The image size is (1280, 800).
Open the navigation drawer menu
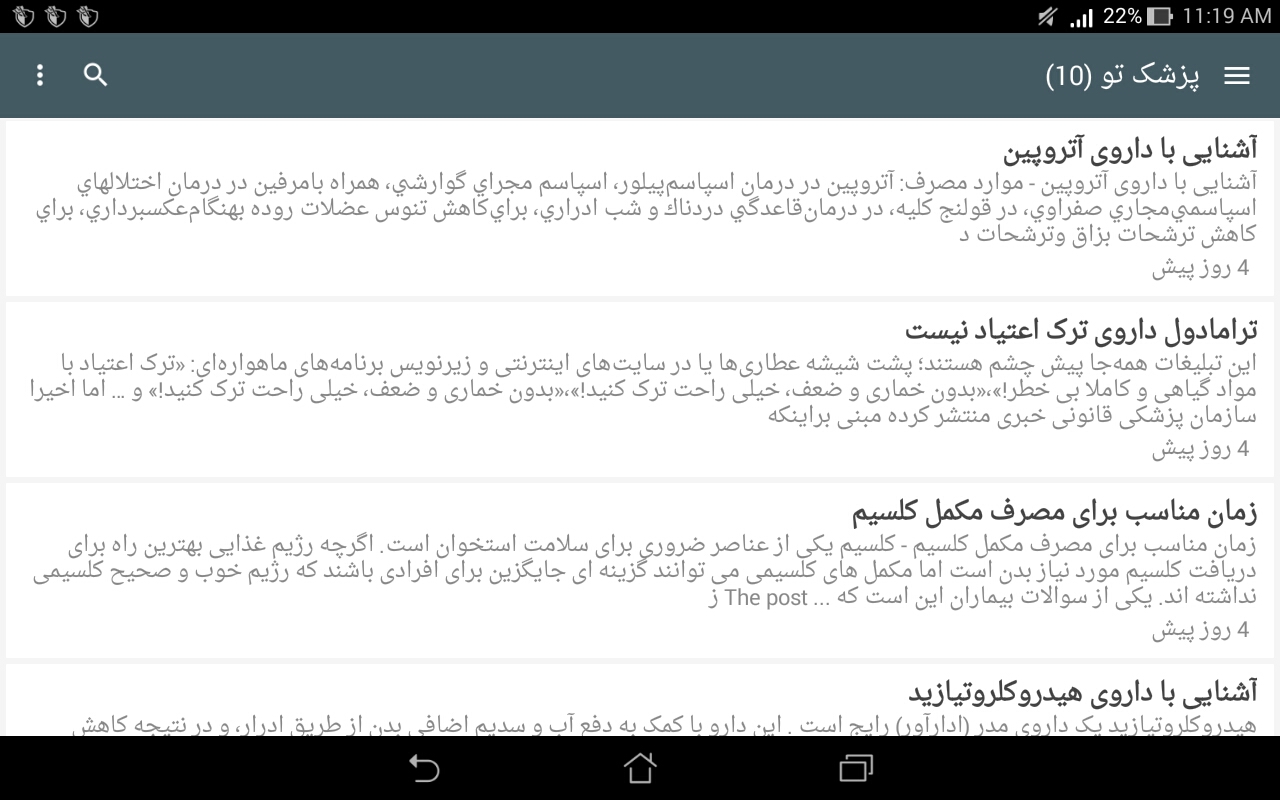click(1237, 76)
